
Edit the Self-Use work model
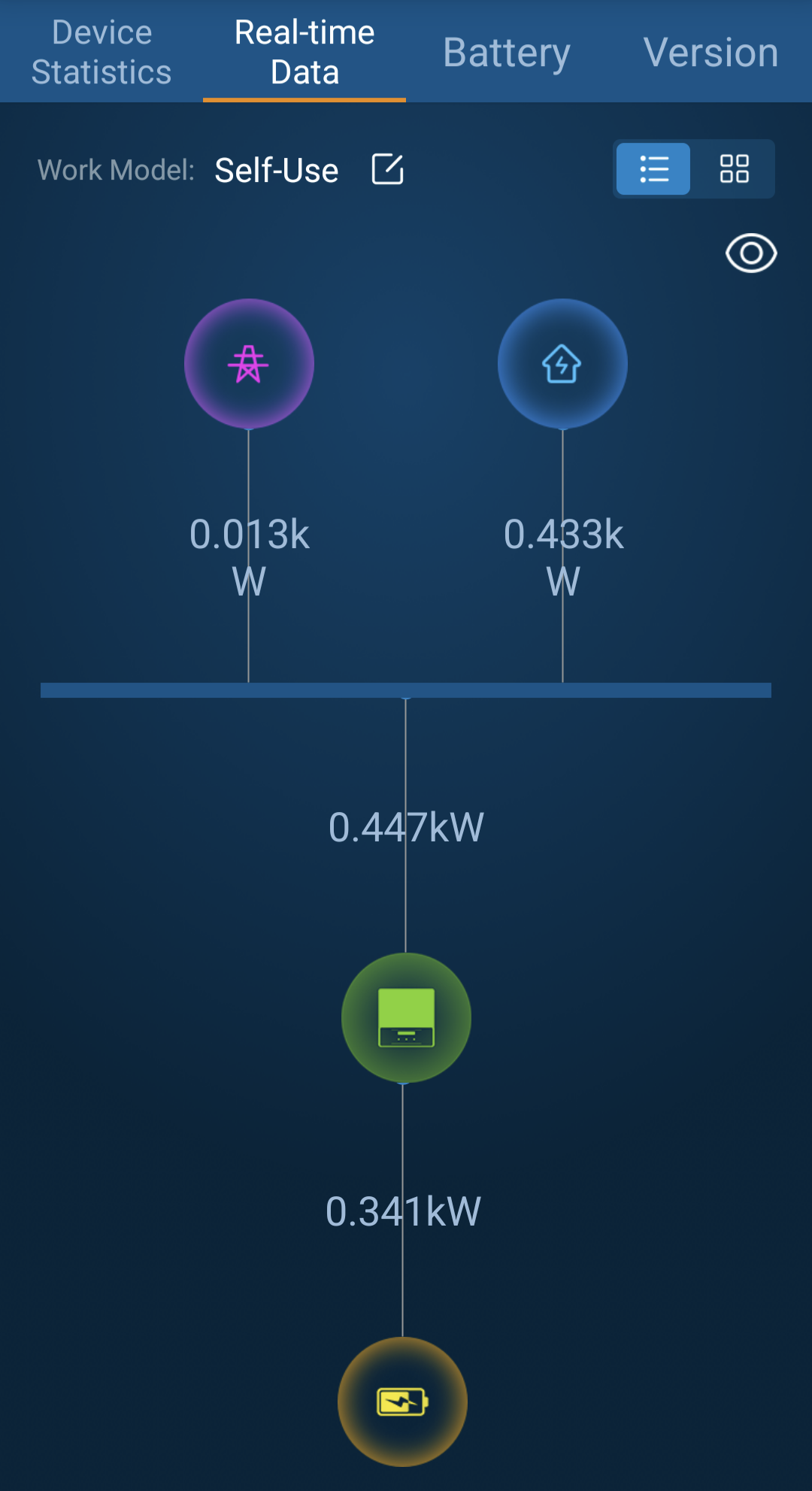388,169
